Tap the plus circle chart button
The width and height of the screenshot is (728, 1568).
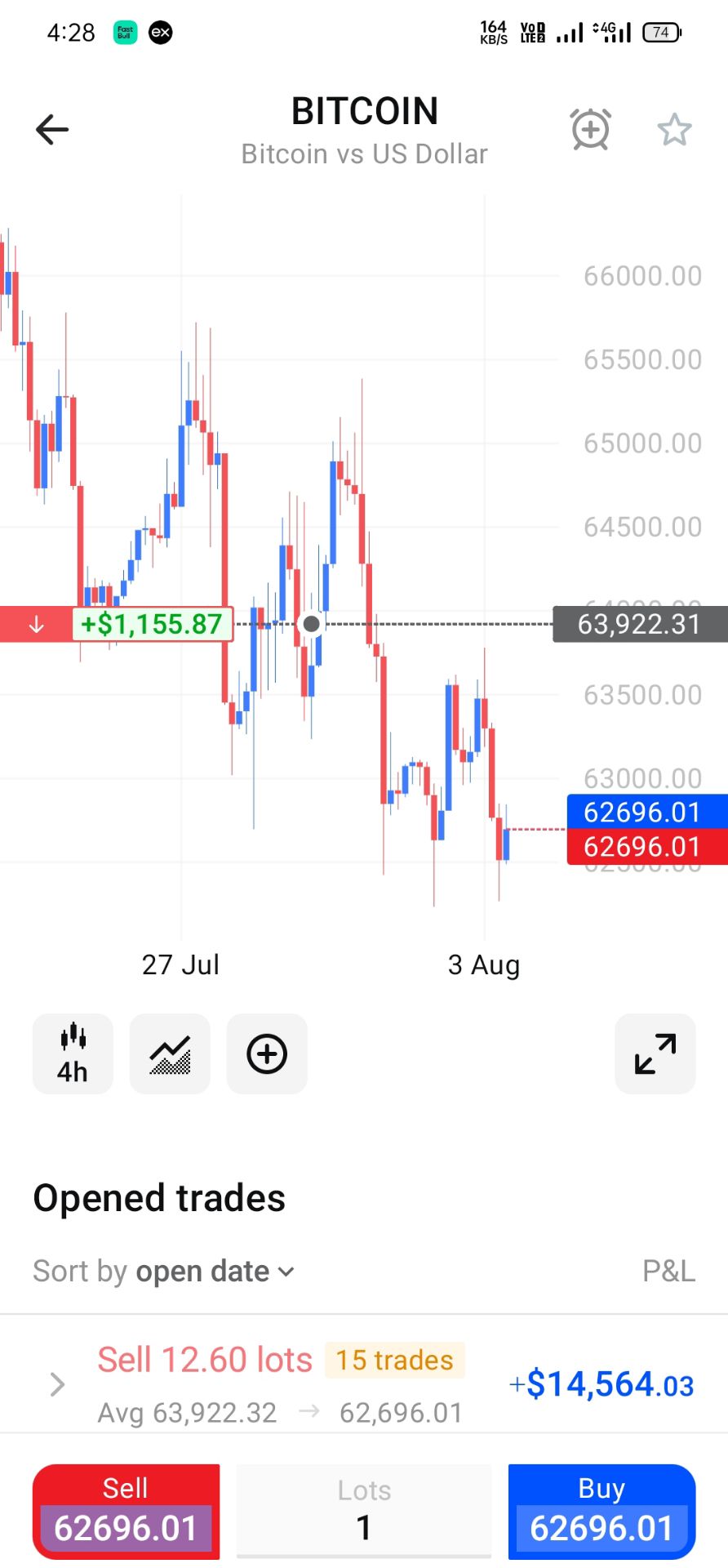click(267, 1053)
